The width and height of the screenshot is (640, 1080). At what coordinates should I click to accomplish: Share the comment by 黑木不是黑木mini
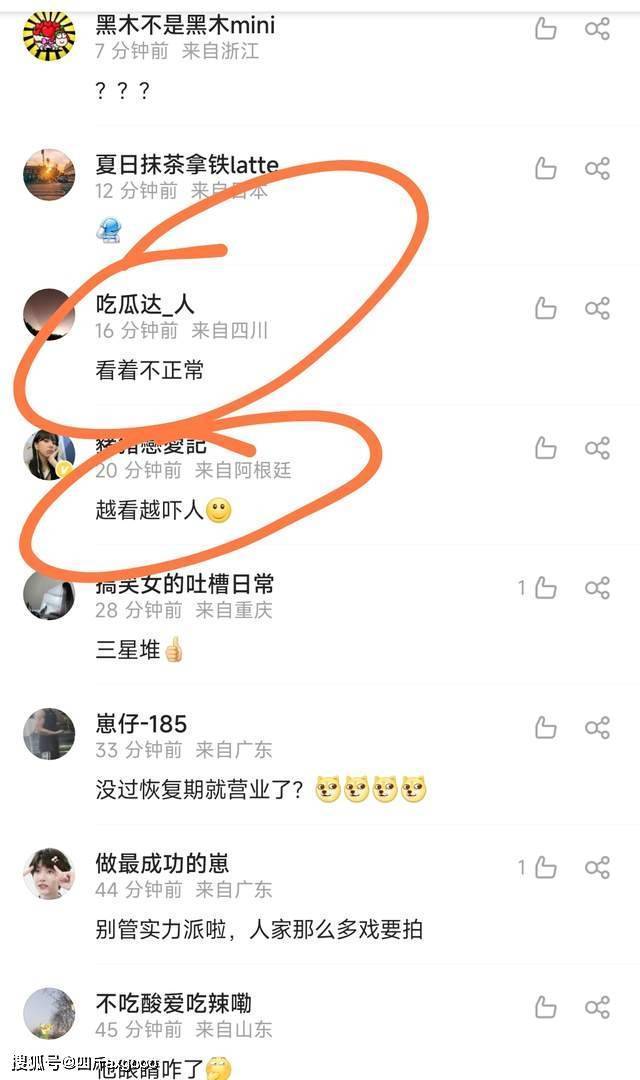click(597, 29)
